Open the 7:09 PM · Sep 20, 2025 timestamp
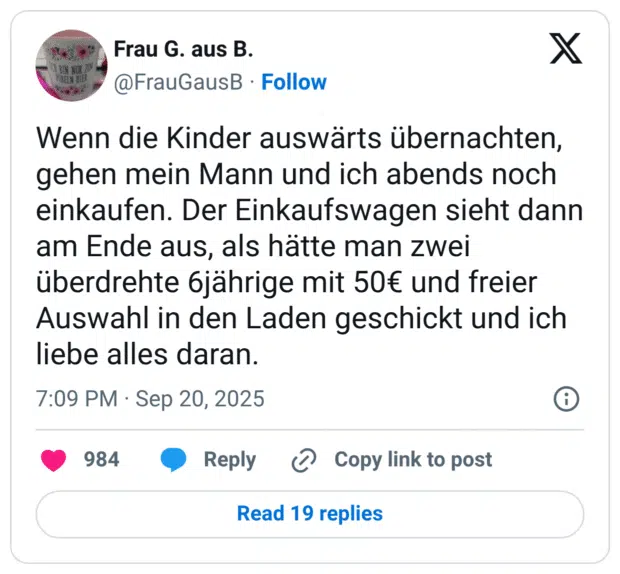Viewport: 620px width, 574px height. [x=150, y=399]
